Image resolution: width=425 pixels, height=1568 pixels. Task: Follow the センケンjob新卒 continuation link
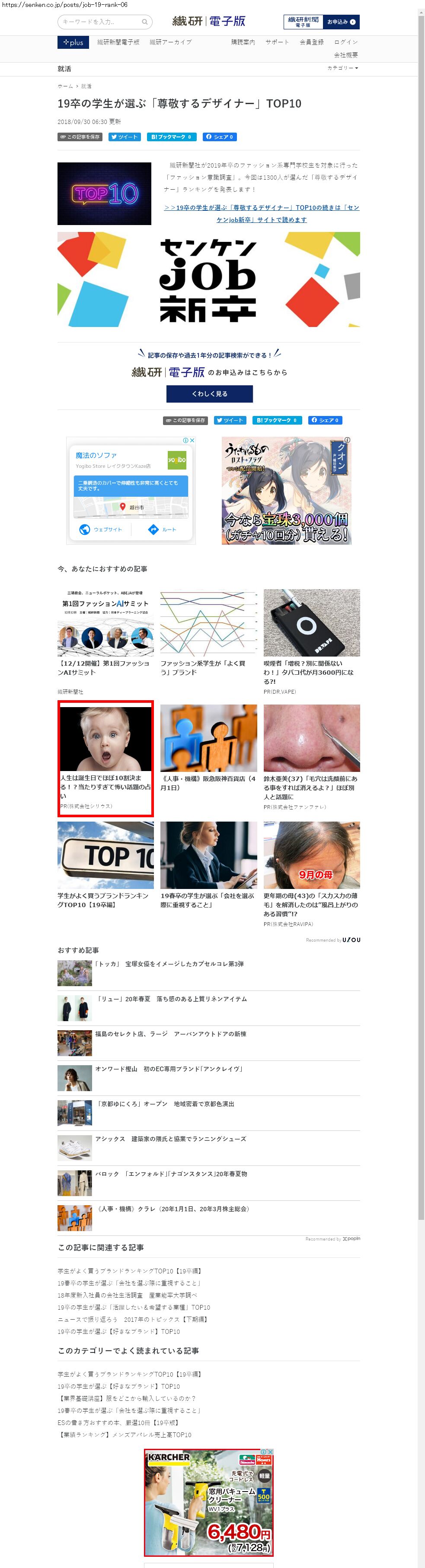261,214
